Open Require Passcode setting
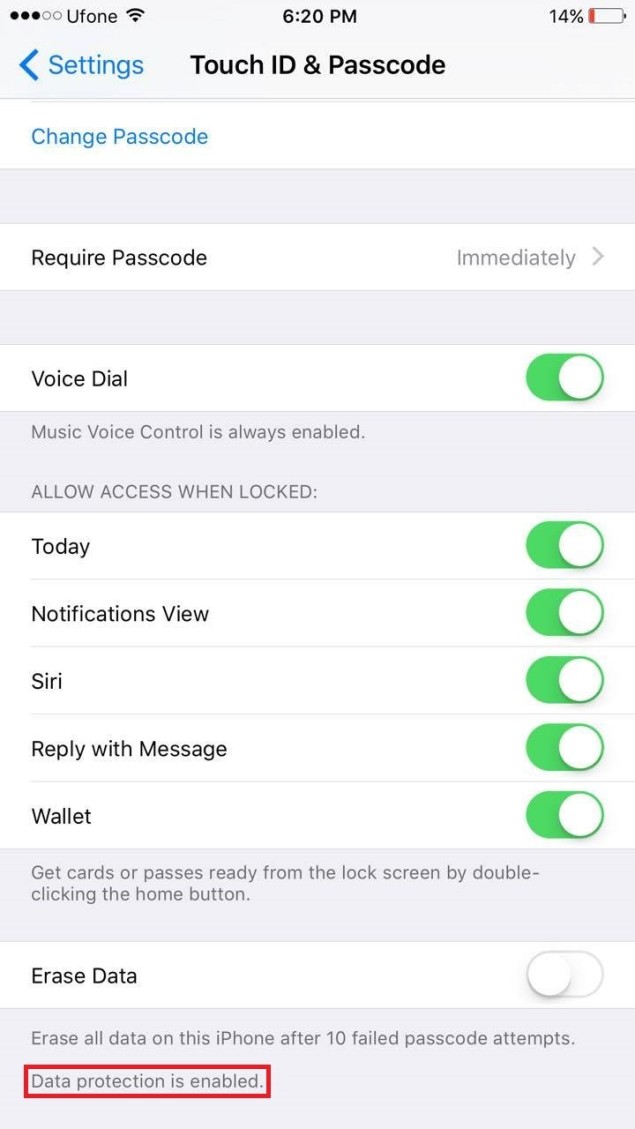The image size is (635, 1129). click(317, 258)
